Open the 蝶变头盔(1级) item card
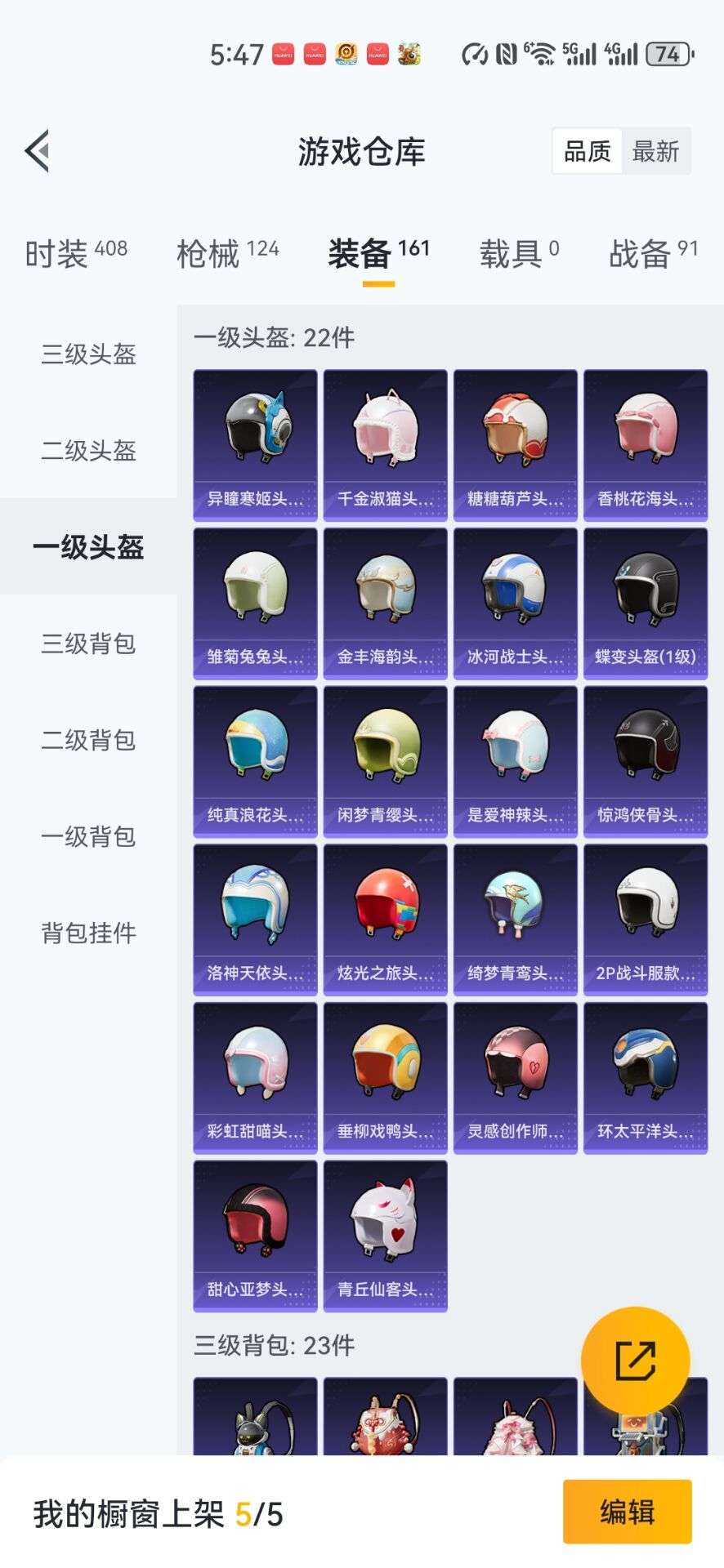The image size is (724, 1568). click(x=645, y=600)
